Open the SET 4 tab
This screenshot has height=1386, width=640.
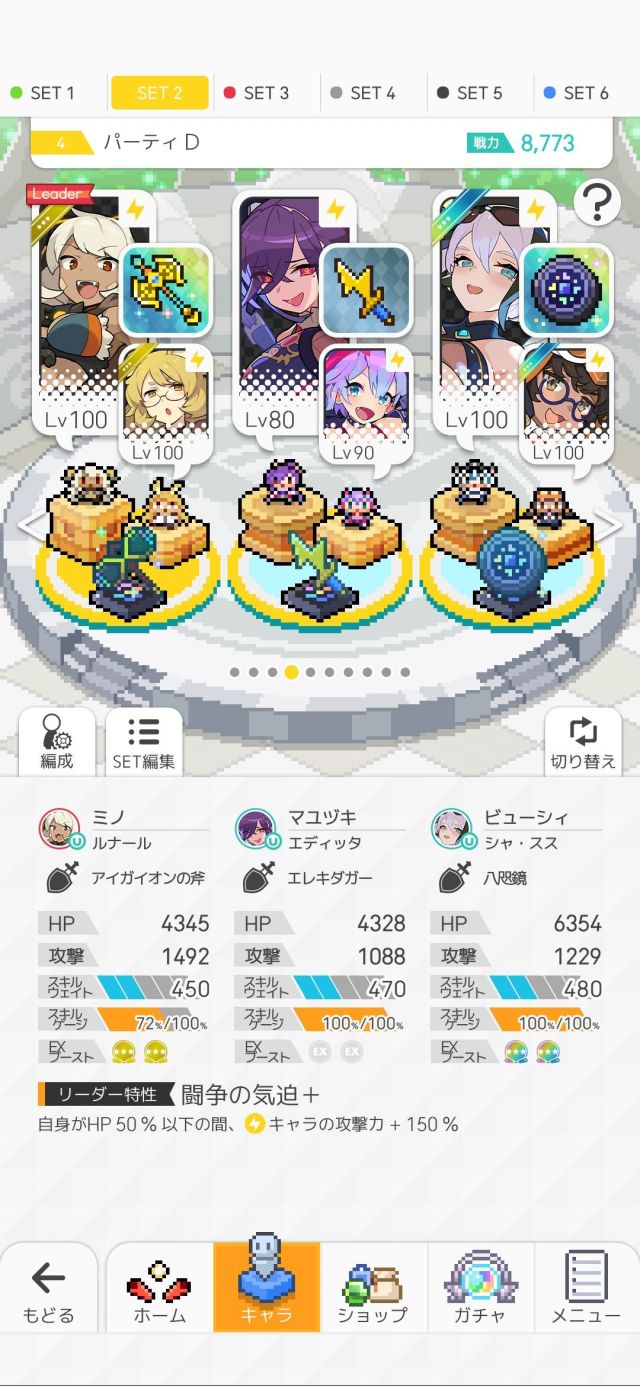click(x=363, y=93)
